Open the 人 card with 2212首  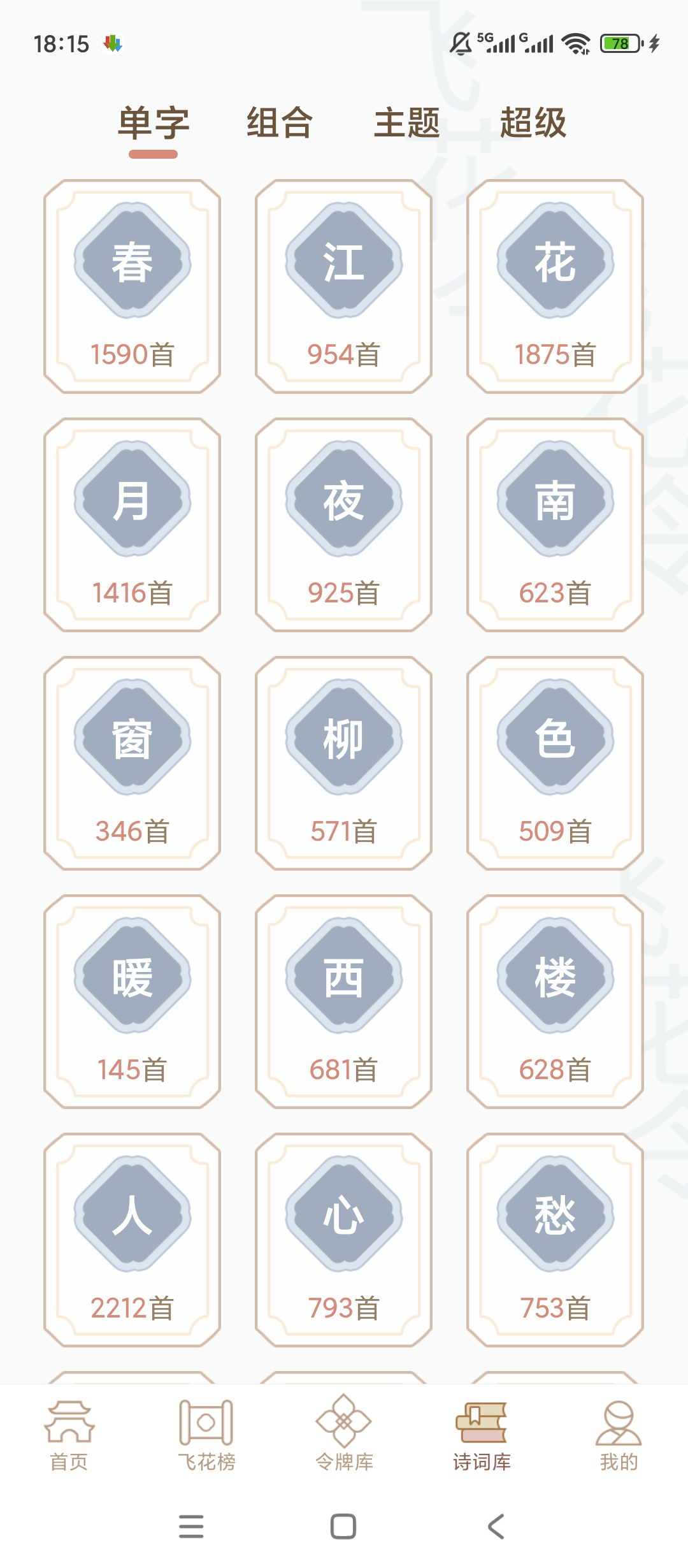point(132,1240)
